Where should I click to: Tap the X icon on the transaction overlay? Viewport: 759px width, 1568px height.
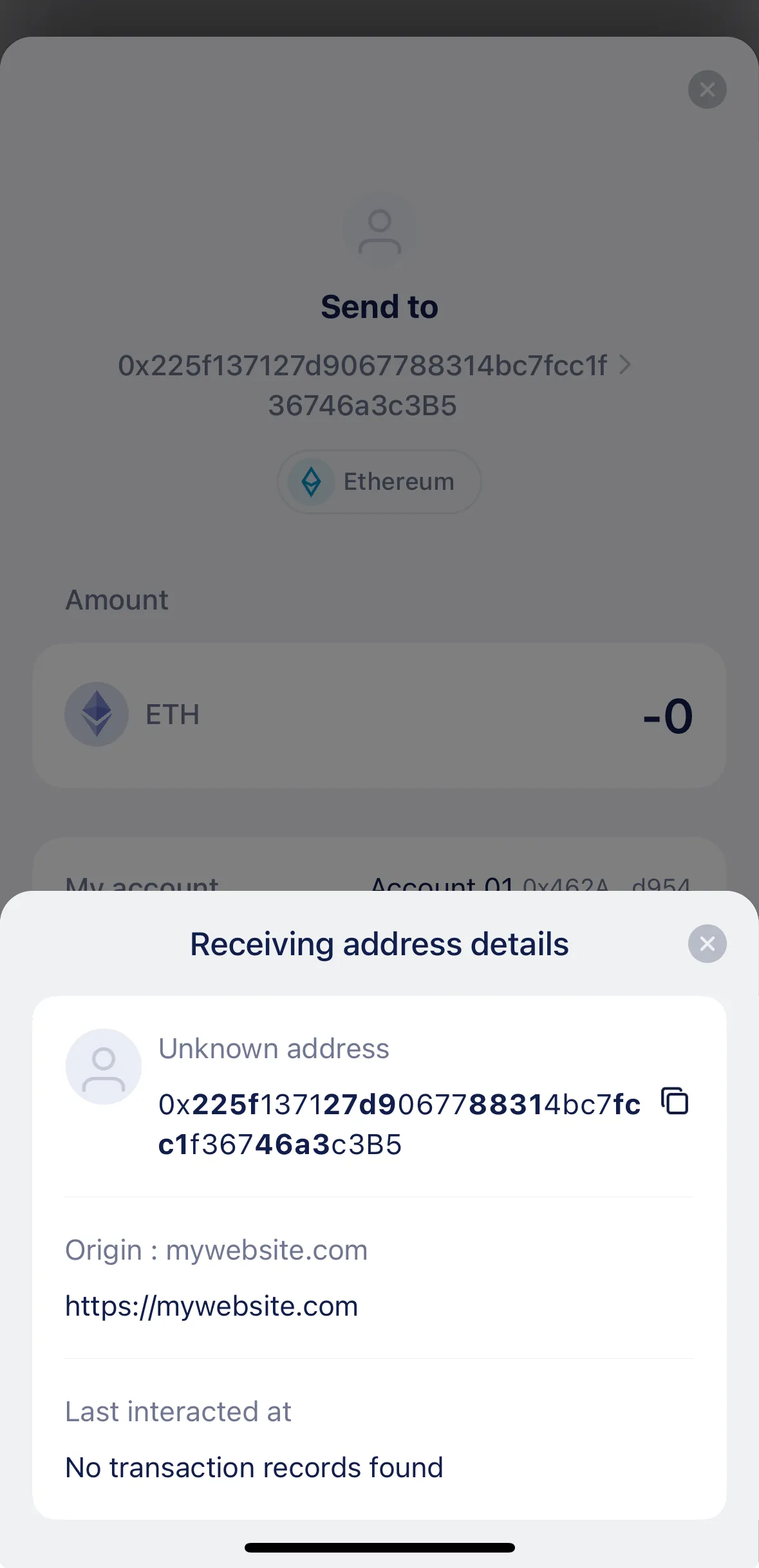click(x=707, y=89)
